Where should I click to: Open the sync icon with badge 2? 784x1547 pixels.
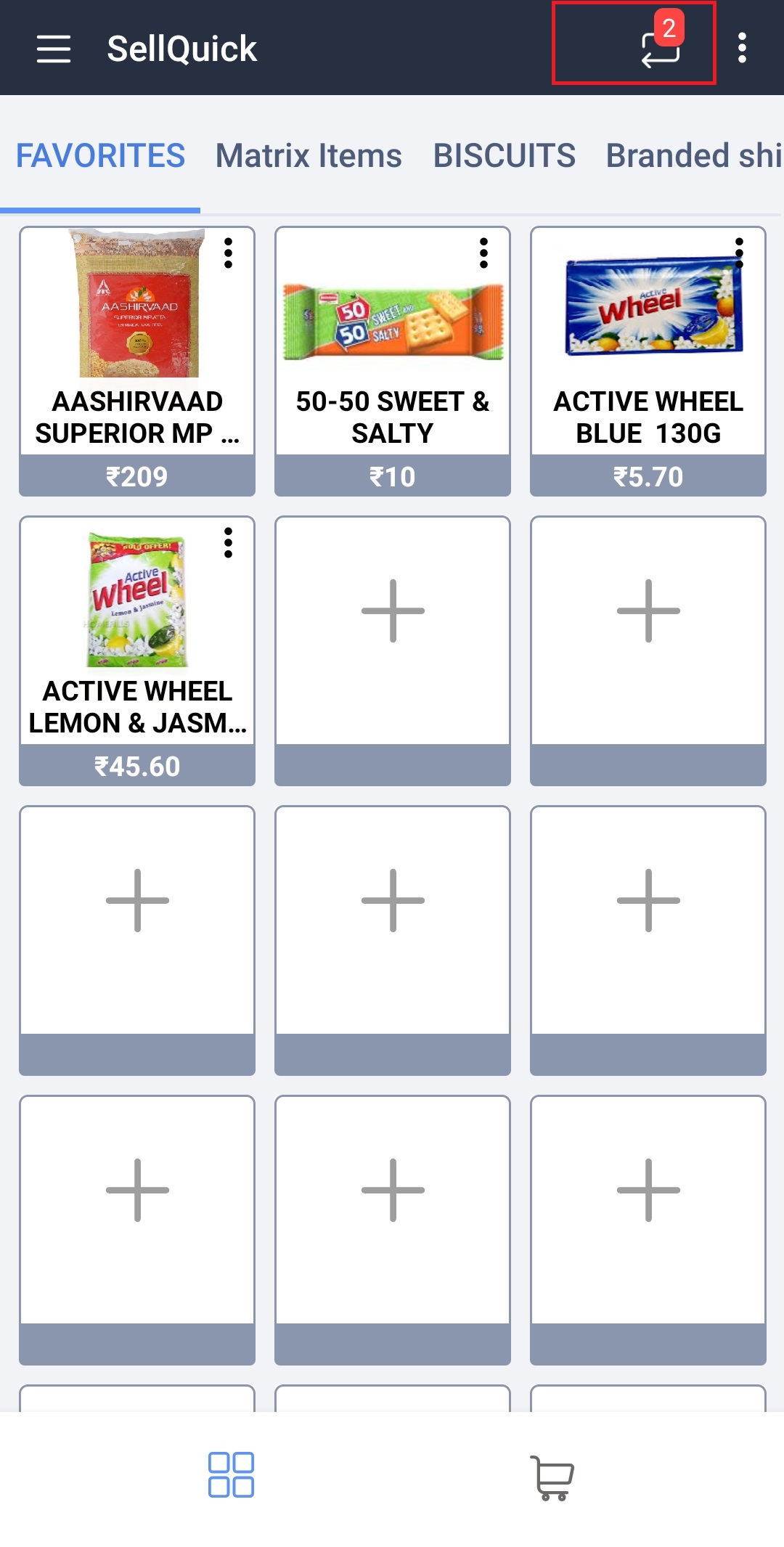pos(659,48)
